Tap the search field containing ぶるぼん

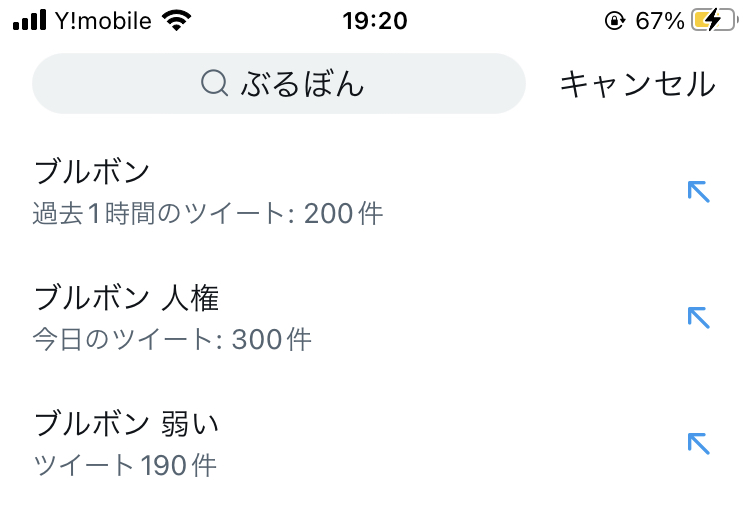[x=279, y=83]
